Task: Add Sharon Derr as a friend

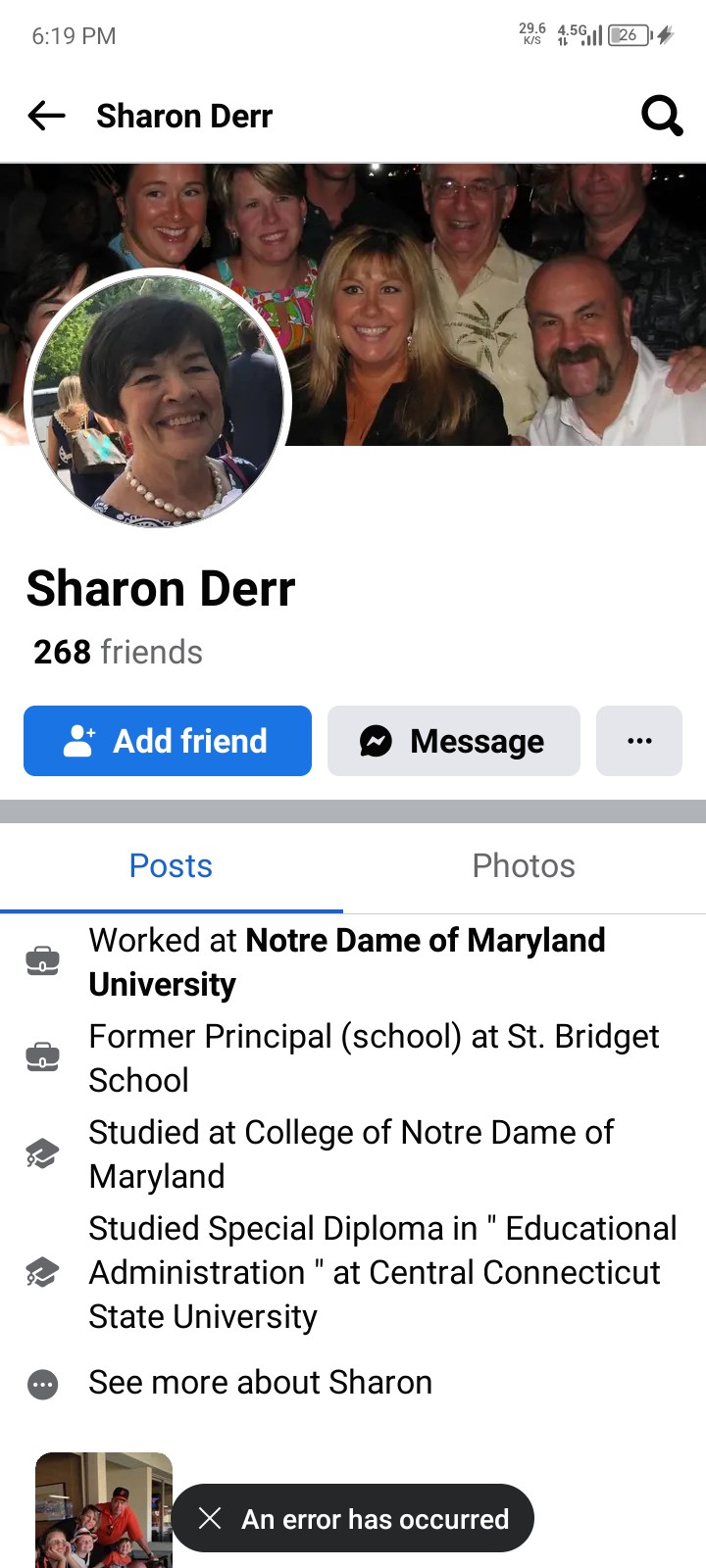Action: [168, 741]
